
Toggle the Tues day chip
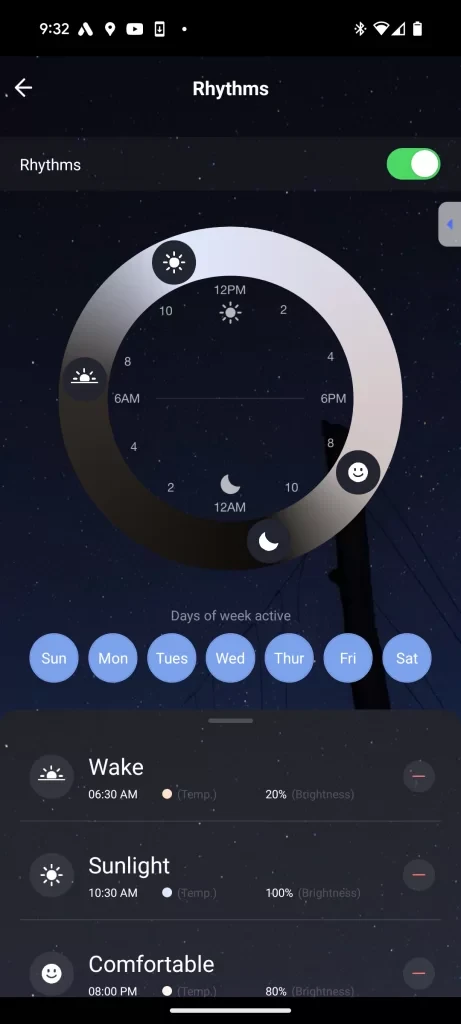pos(172,658)
